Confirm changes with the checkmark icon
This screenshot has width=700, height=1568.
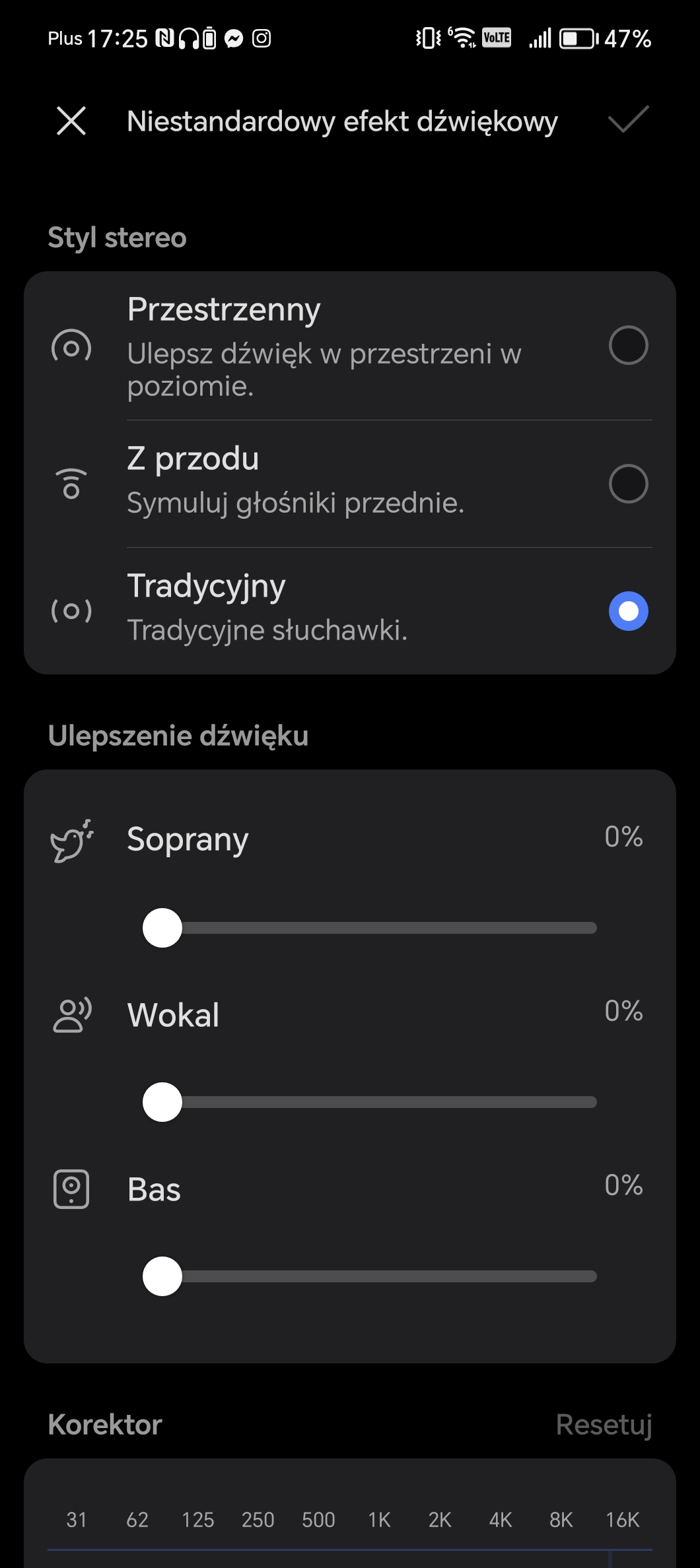coord(628,120)
